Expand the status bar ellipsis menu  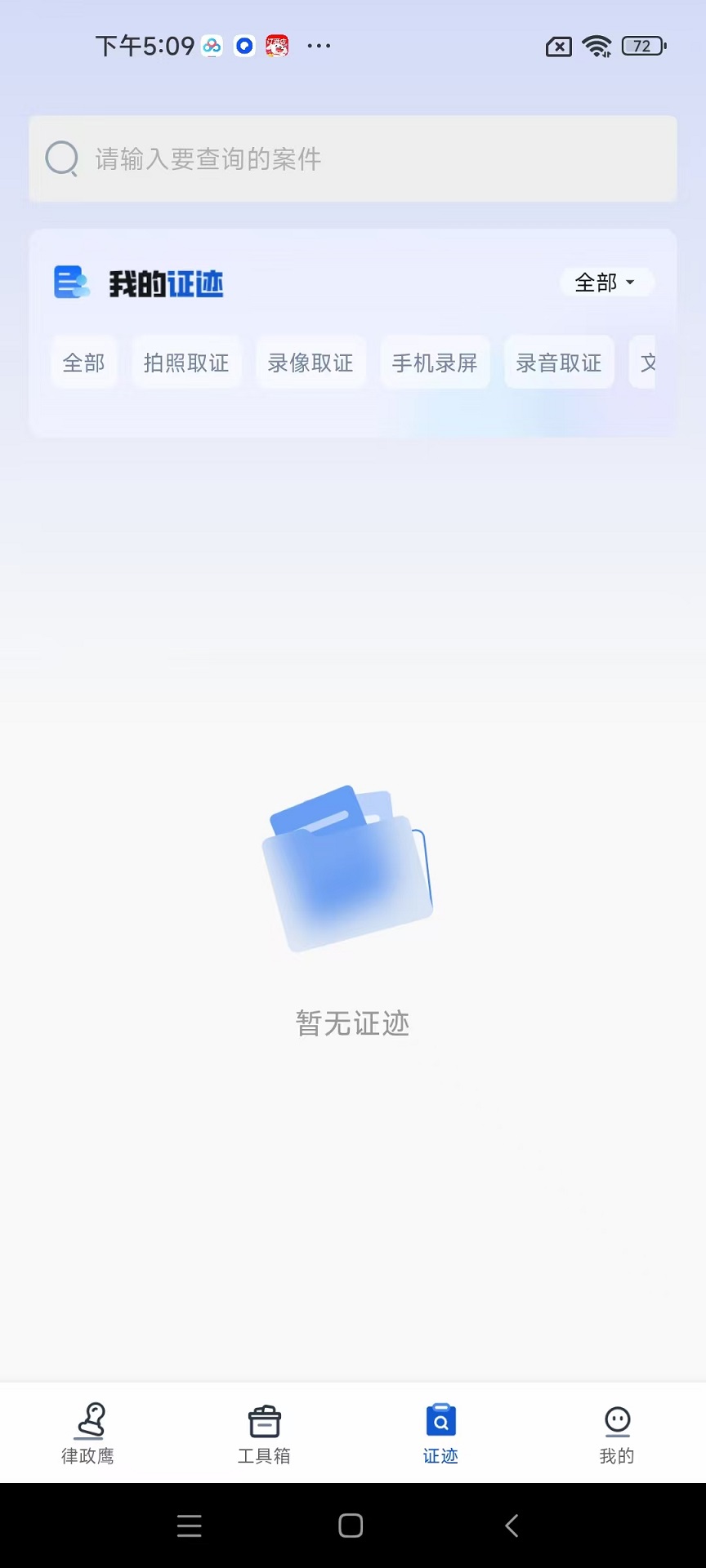click(318, 47)
